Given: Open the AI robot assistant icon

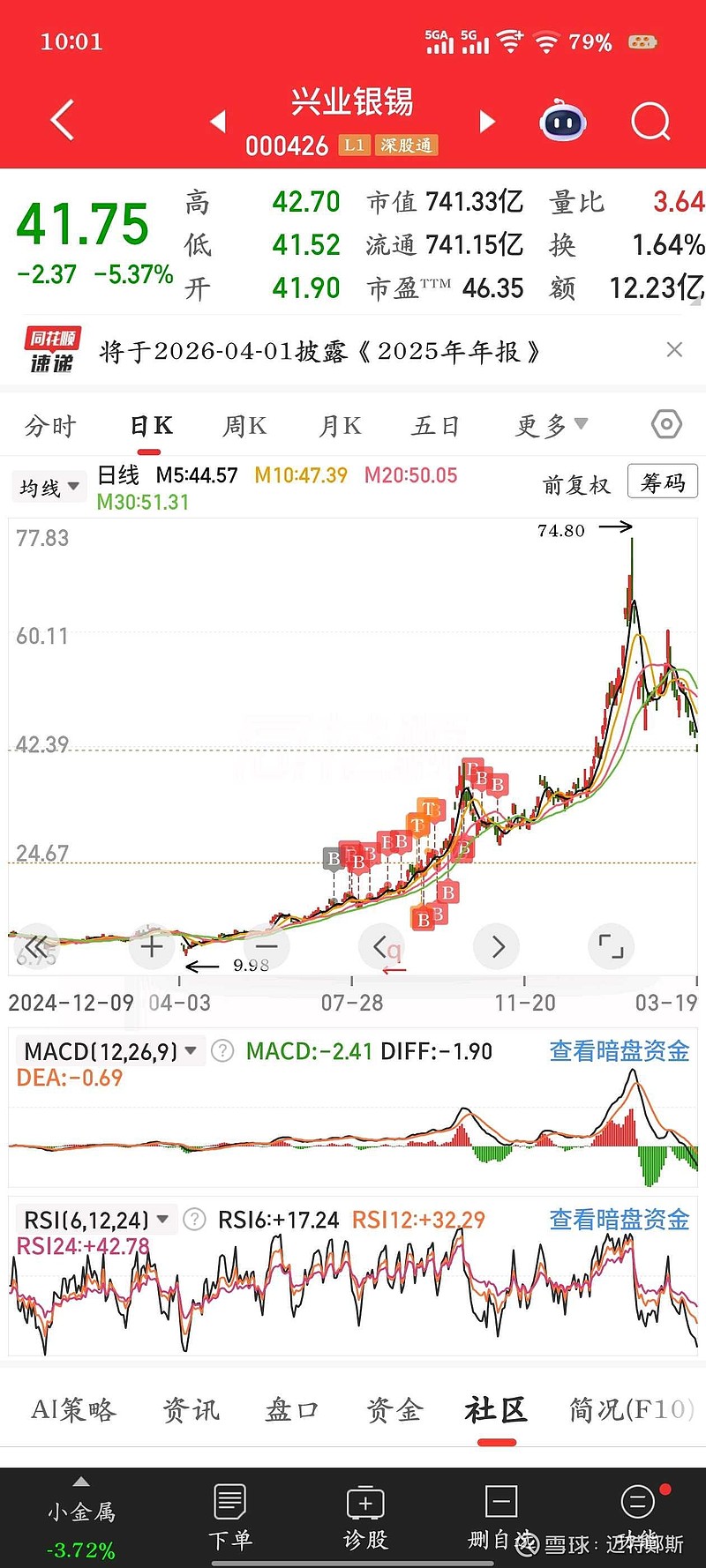Looking at the screenshot, I should 562,121.
